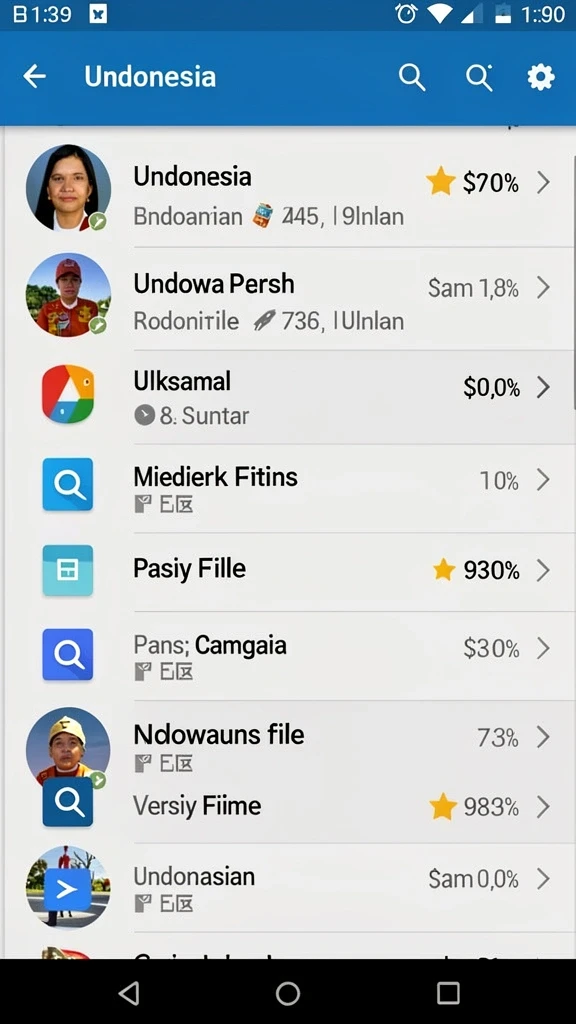Open the Pasiy Fille item
This screenshot has height=1024, width=576.
pos(288,571)
